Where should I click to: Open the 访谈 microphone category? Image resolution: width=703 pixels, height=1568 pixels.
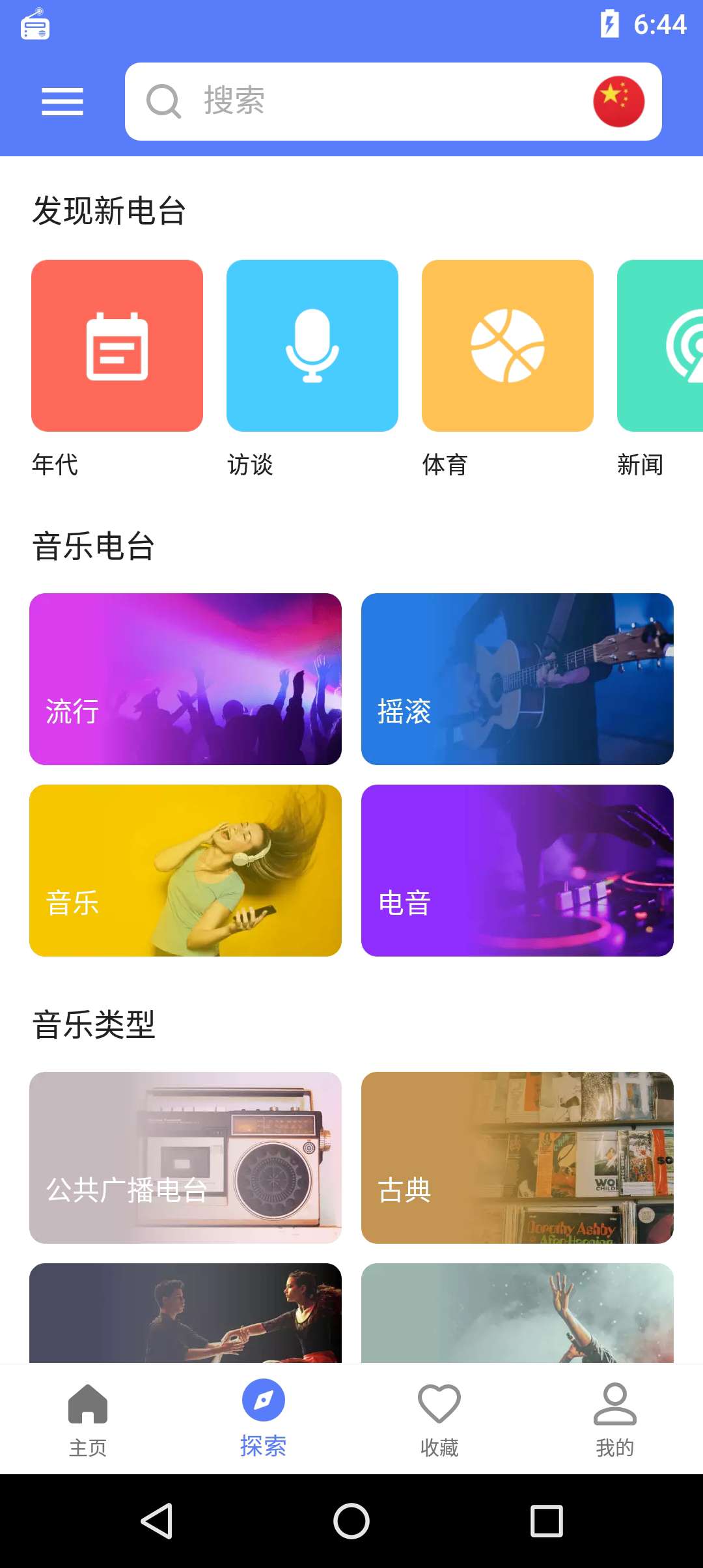tap(312, 345)
